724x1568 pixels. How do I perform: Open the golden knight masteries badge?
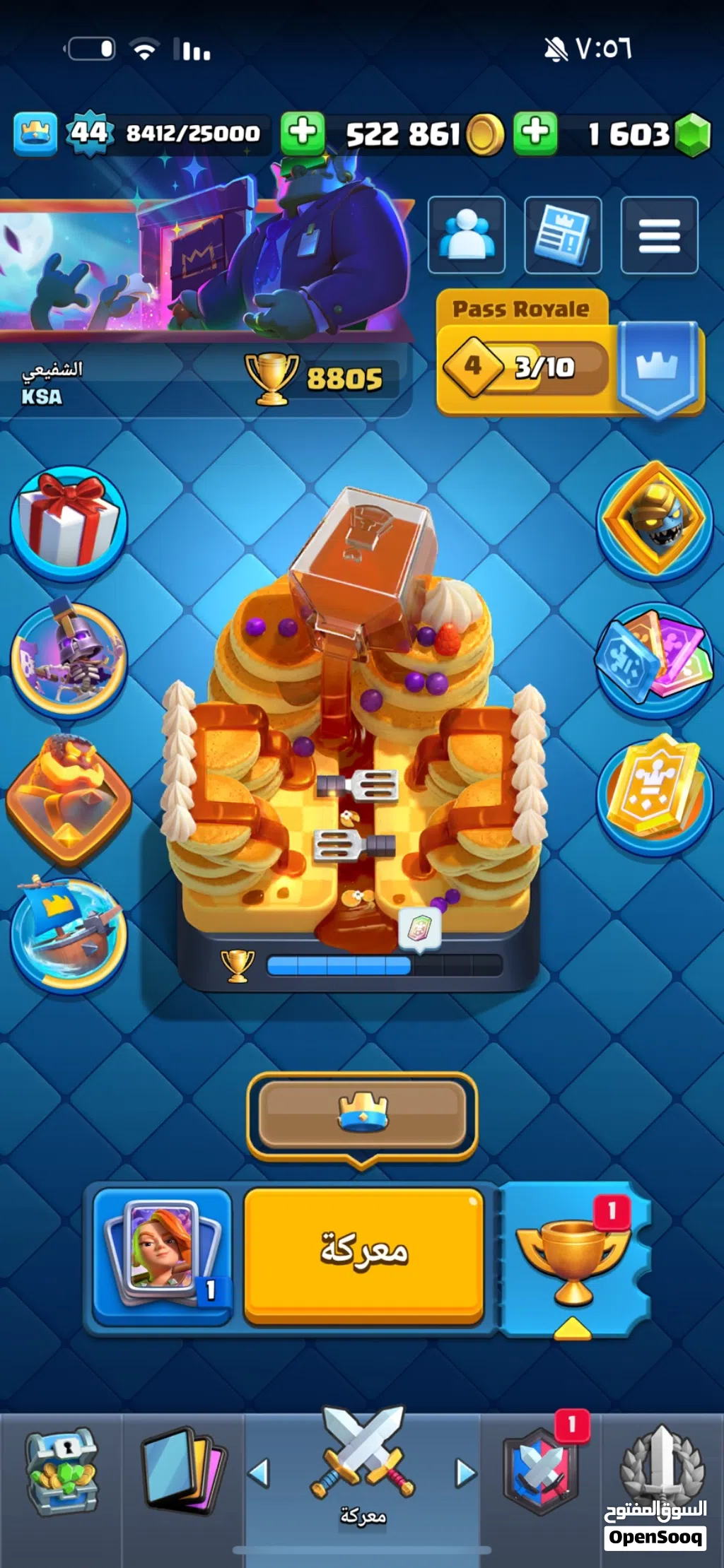coord(655,520)
